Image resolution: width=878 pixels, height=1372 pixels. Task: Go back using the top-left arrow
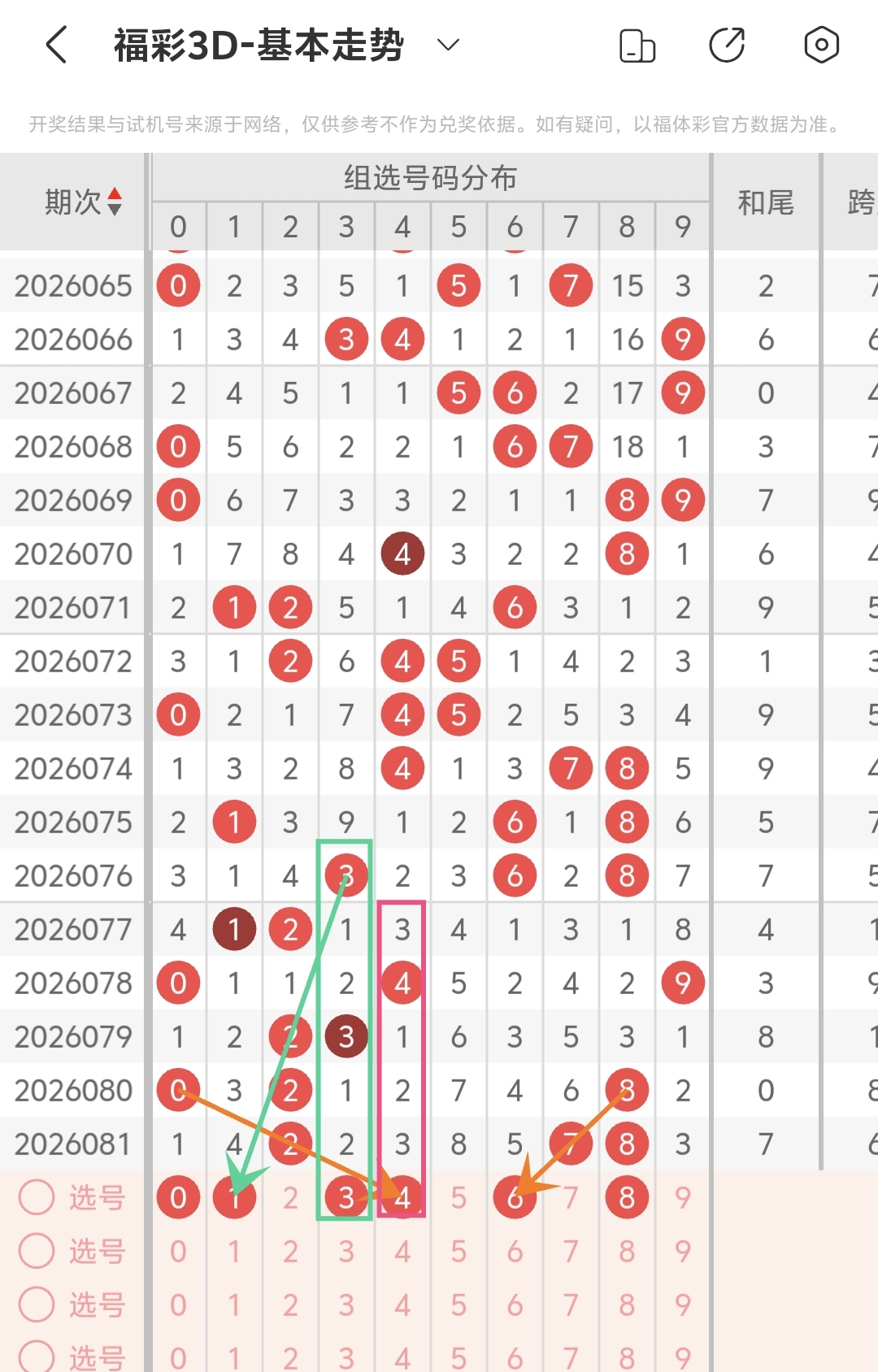(x=55, y=45)
